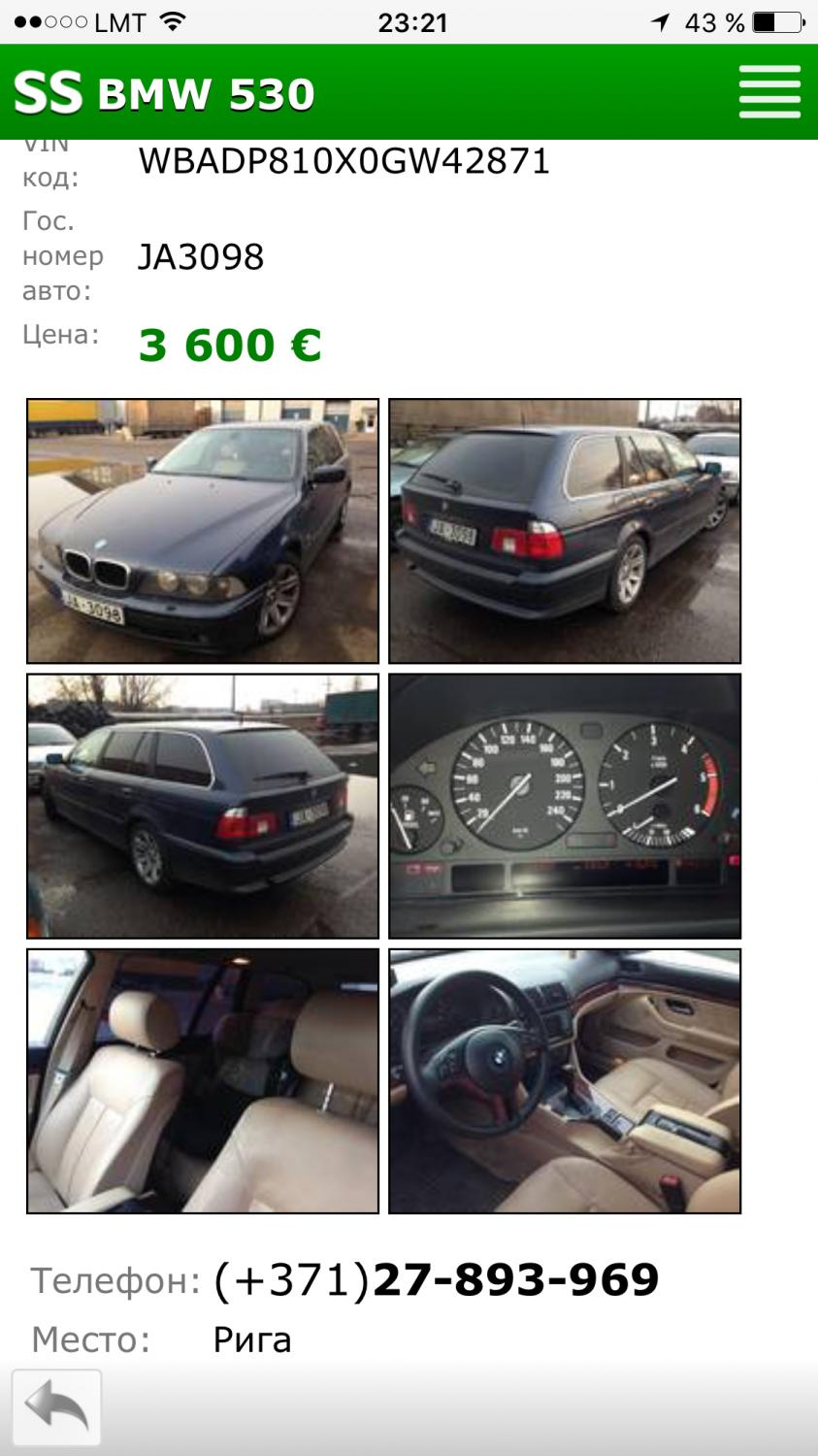Image resolution: width=818 pixels, height=1456 pixels.
Task: Open the front view photo of the BMW
Action: [203, 531]
